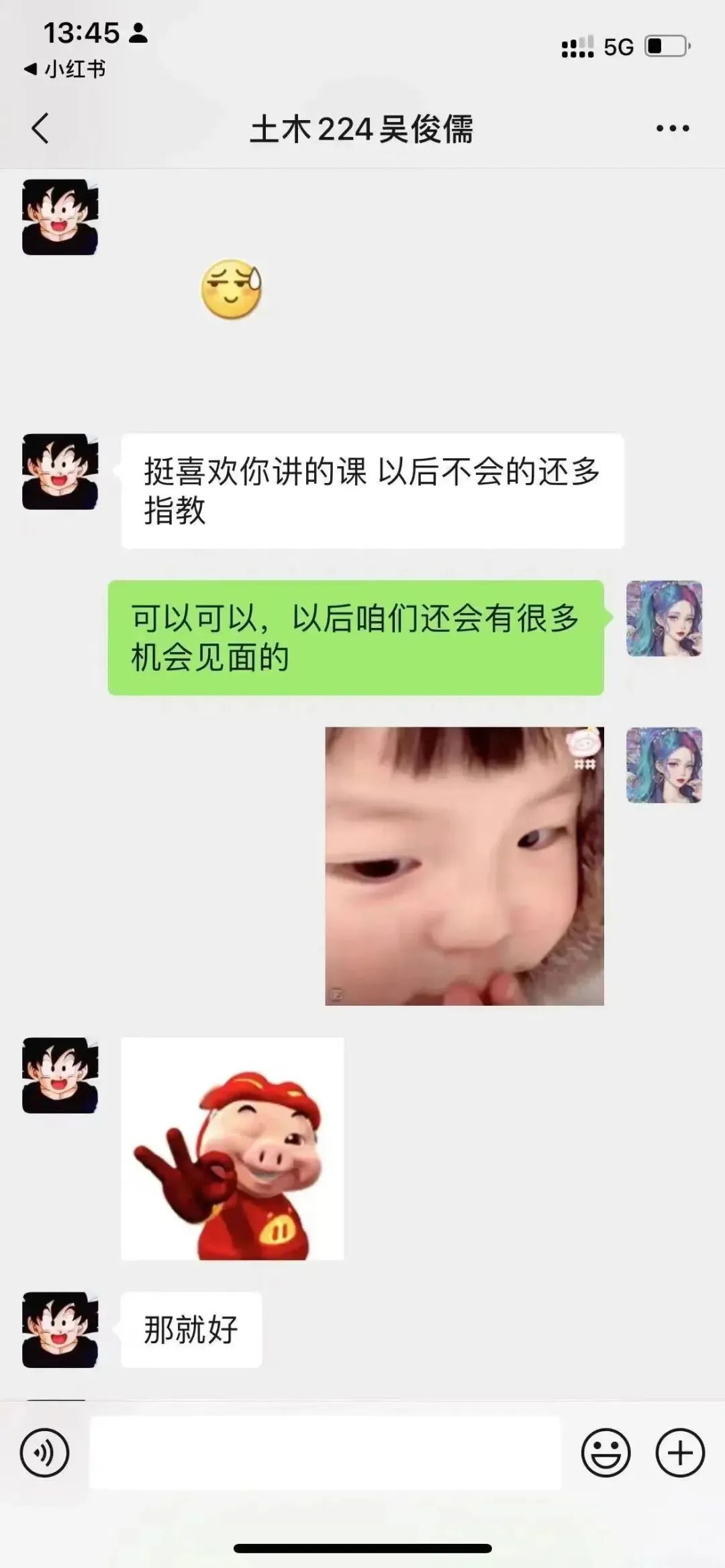Switch to voice message input
The height and width of the screenshot is (1568, 725).
coord(44,1453)
